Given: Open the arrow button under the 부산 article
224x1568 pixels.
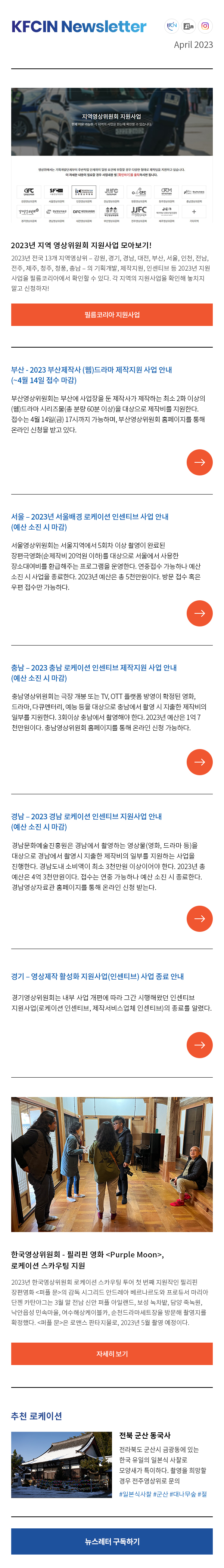Looking at the screenshot, I should pyautogui.click(x=199, y=462).
